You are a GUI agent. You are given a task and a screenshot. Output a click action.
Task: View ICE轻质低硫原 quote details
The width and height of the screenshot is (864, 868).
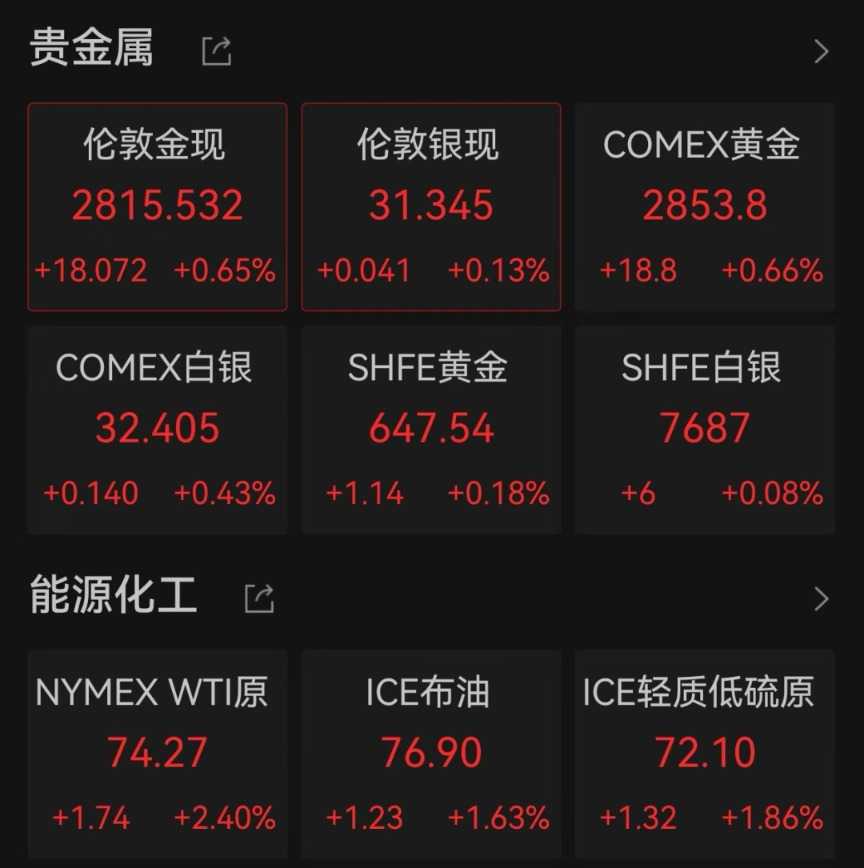[704, 752]
